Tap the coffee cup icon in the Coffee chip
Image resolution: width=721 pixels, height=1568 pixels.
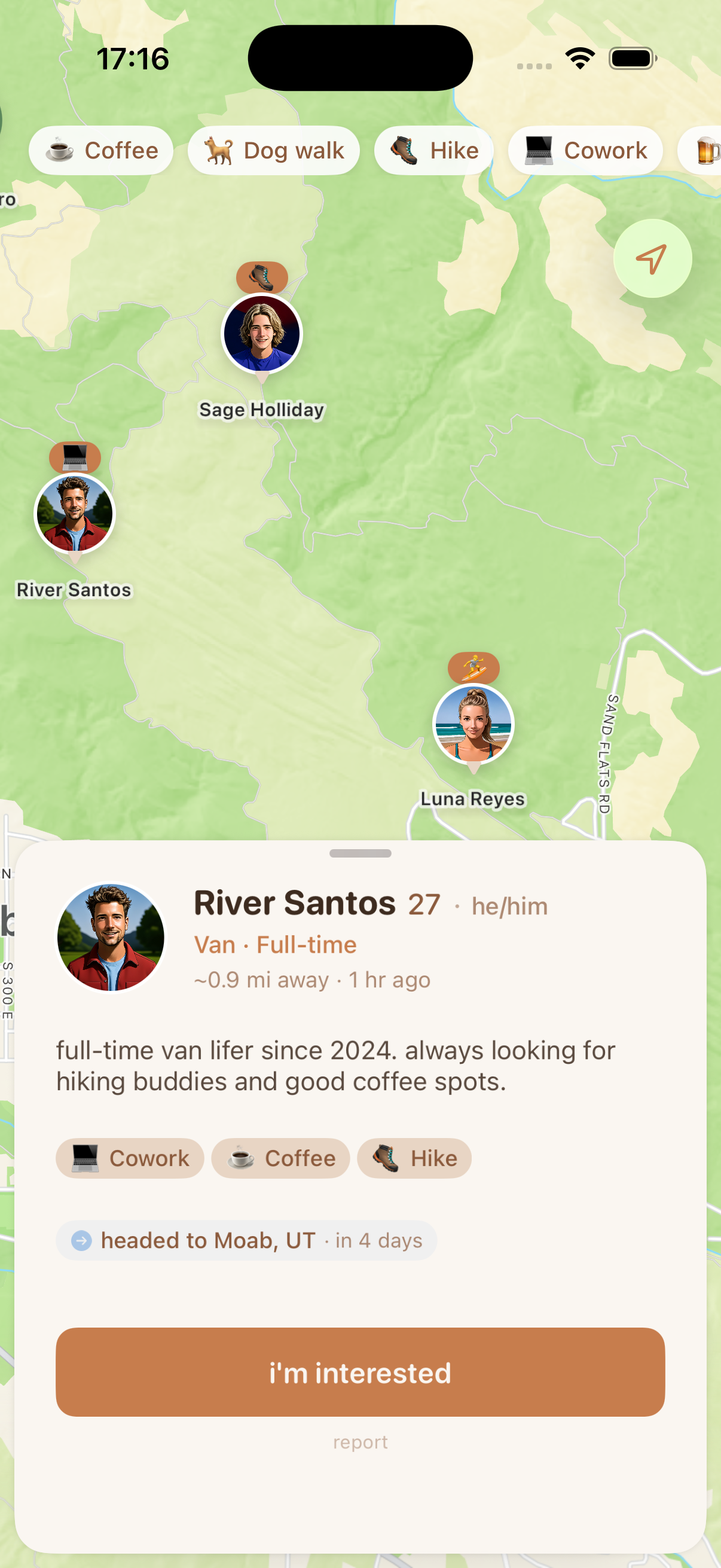(x=59, y=150)
